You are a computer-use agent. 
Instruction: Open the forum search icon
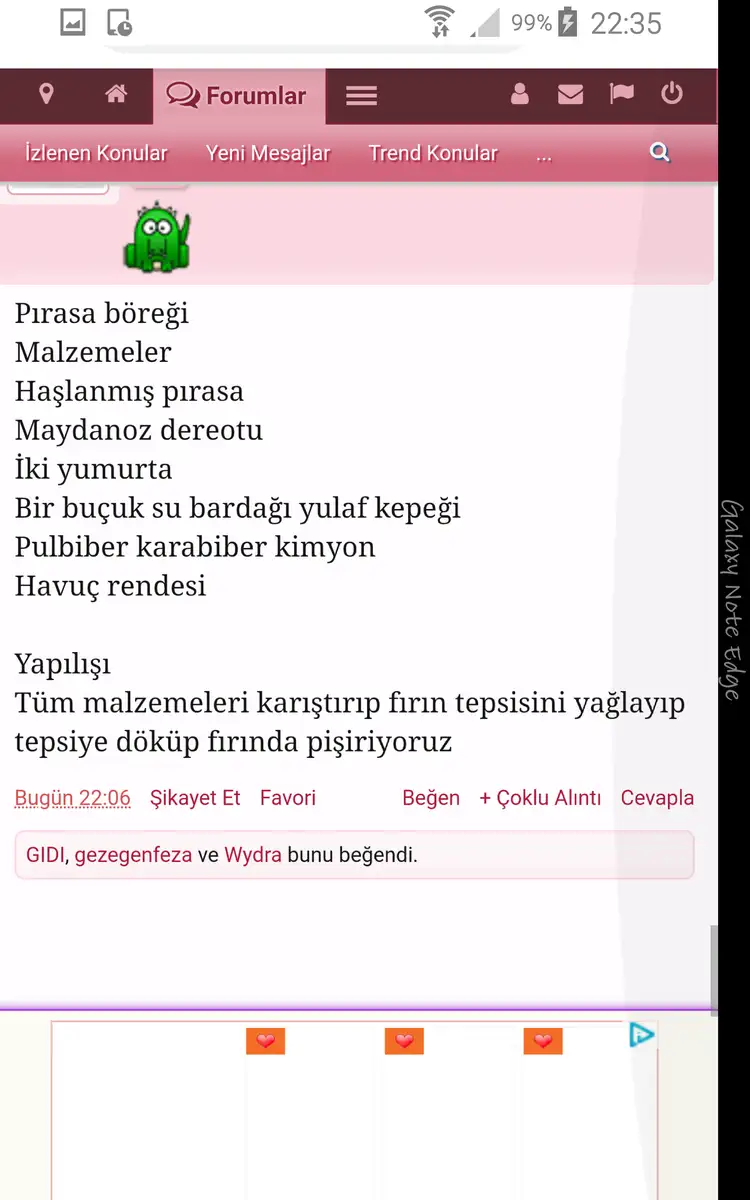pyautogui.click(x=660, y=152)
